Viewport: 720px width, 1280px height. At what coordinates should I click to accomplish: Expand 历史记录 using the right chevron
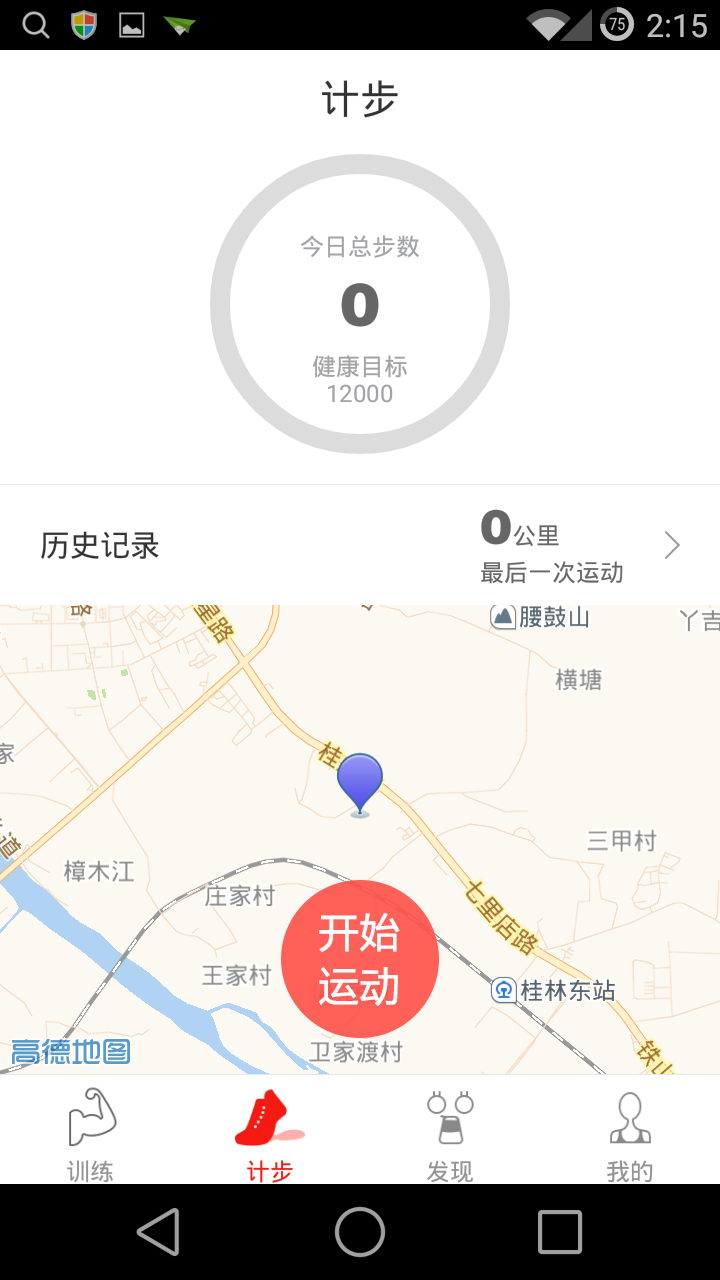click(671, 544)
